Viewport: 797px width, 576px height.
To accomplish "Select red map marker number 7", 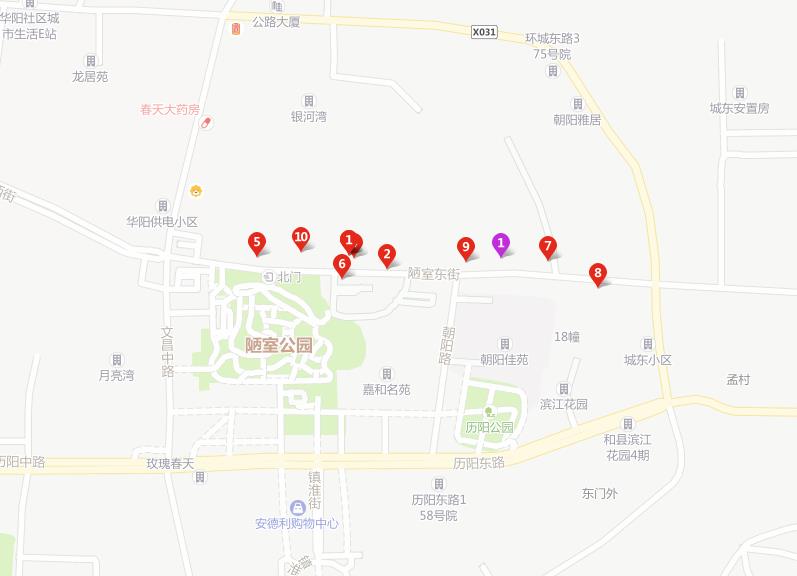I will [547, 245].
